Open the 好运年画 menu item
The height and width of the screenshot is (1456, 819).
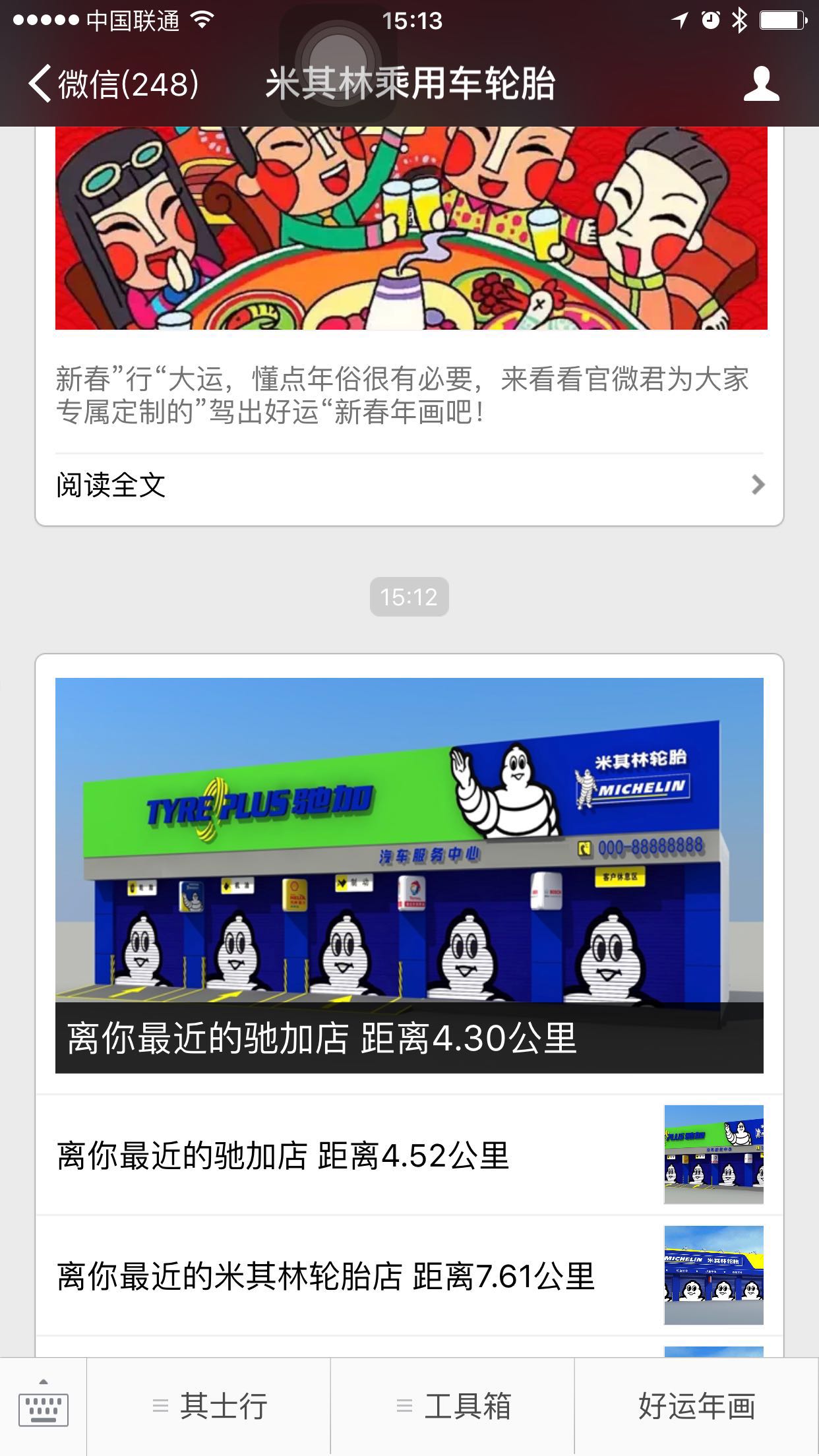click(696, 1407)
